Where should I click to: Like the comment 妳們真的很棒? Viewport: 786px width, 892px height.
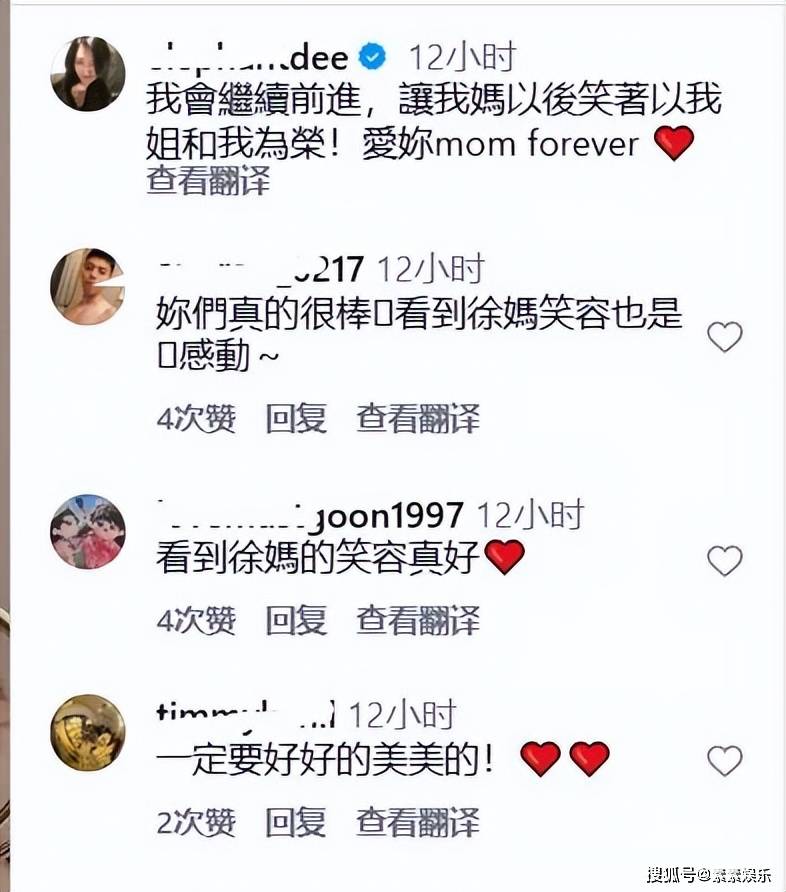[725, 338]
